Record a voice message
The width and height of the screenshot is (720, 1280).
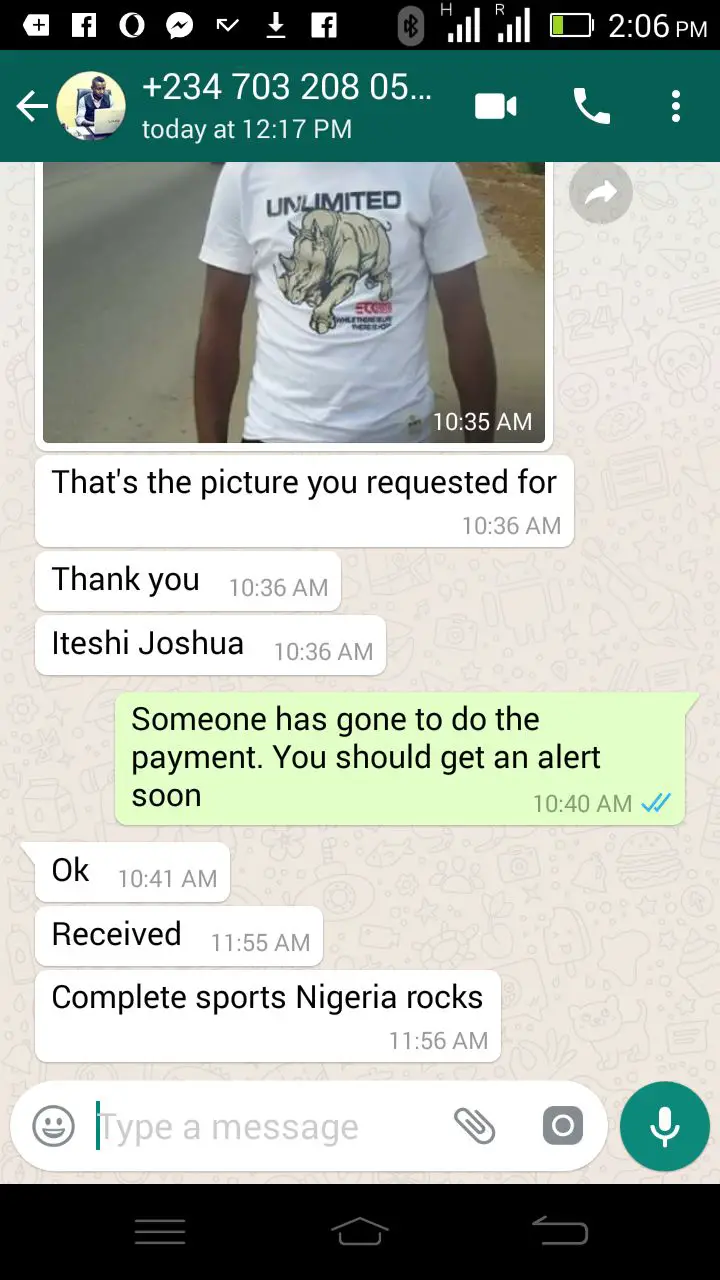click(664, 1127)
